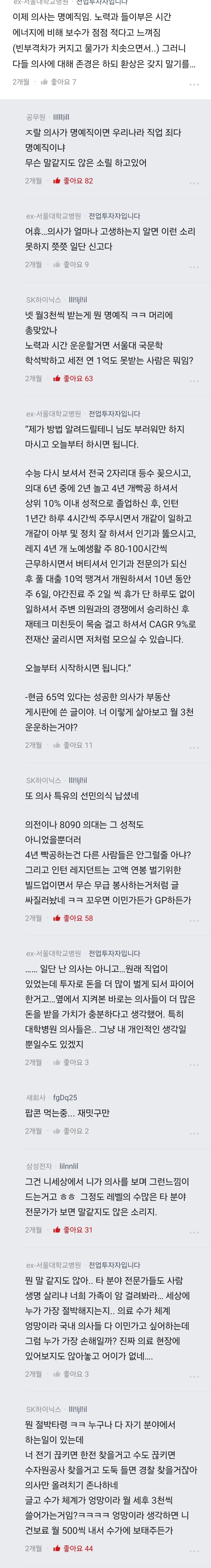The height and width of the screenshot is (1568, 211).
Task: Open the more options beside 좋아요 58
Action: pos(194,920)
